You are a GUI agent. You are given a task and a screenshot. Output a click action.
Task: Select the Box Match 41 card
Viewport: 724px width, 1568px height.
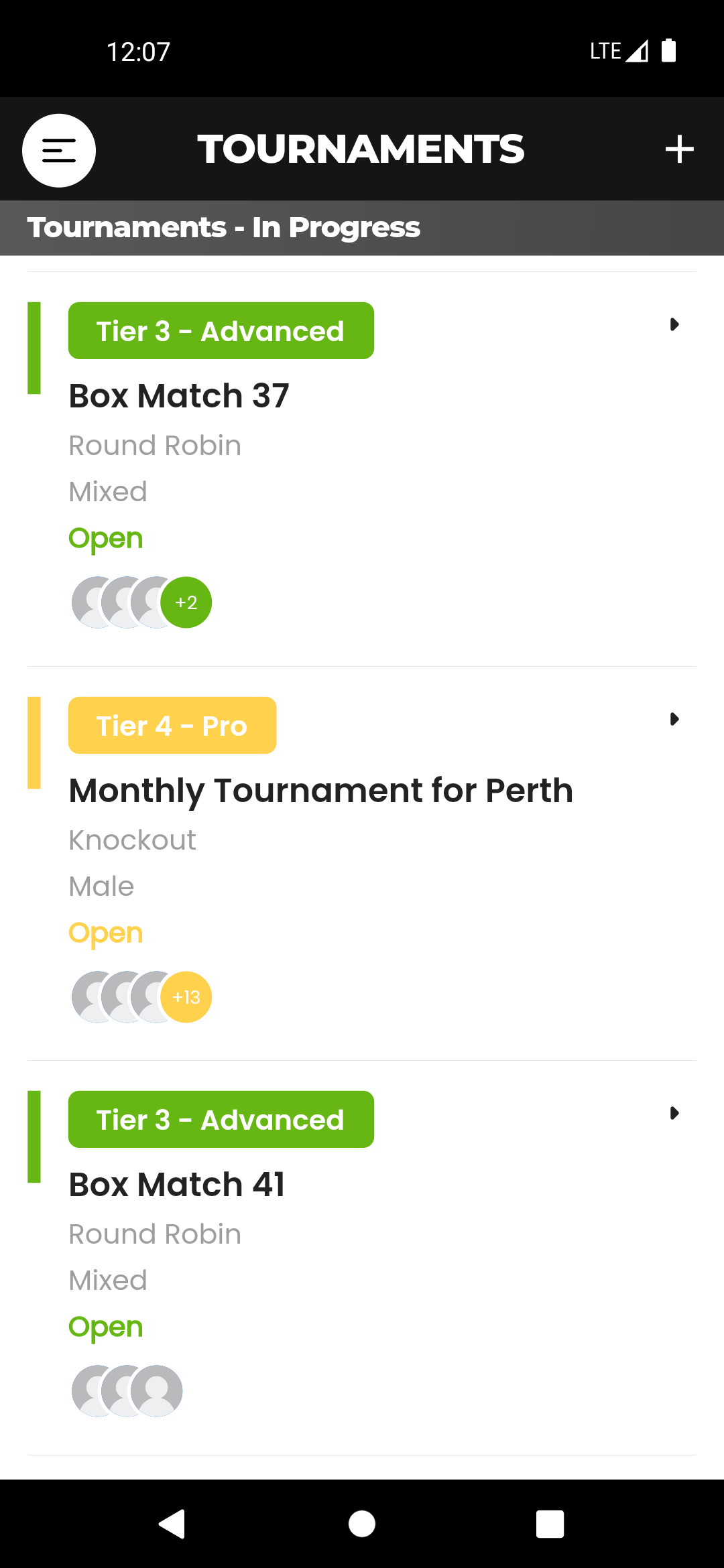177,1185
